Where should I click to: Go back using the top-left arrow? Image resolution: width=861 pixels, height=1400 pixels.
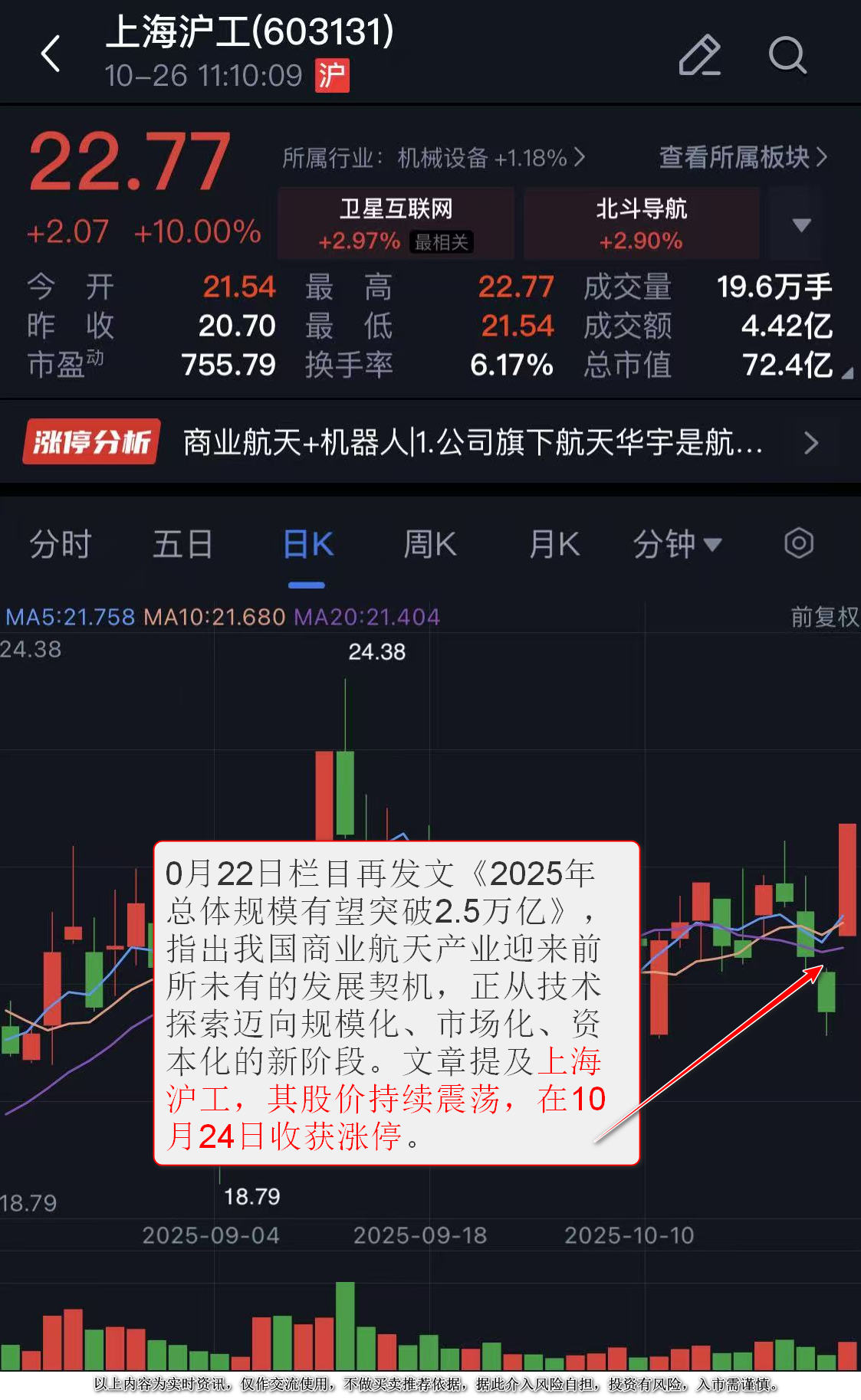point(51,54)
